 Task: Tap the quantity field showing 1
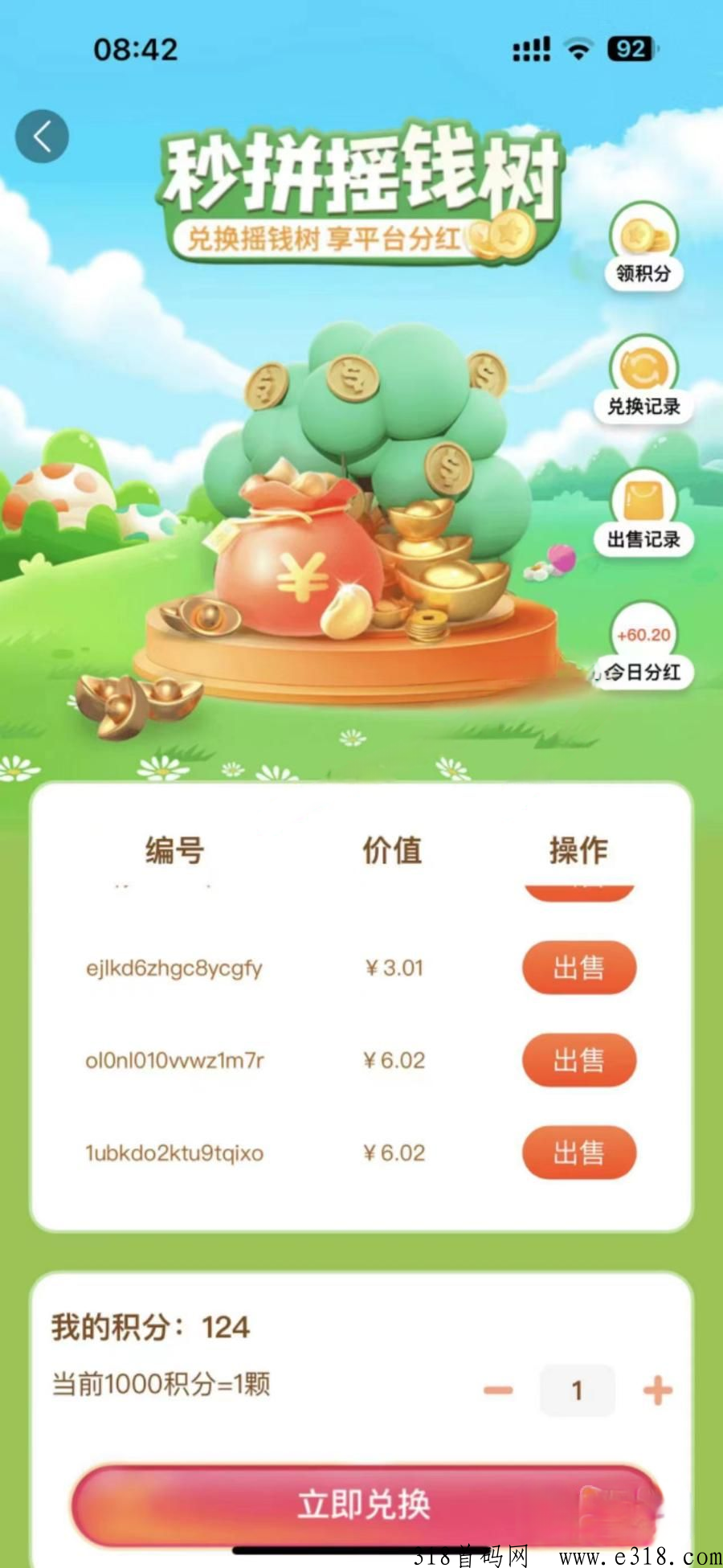tap(577, 1390)
